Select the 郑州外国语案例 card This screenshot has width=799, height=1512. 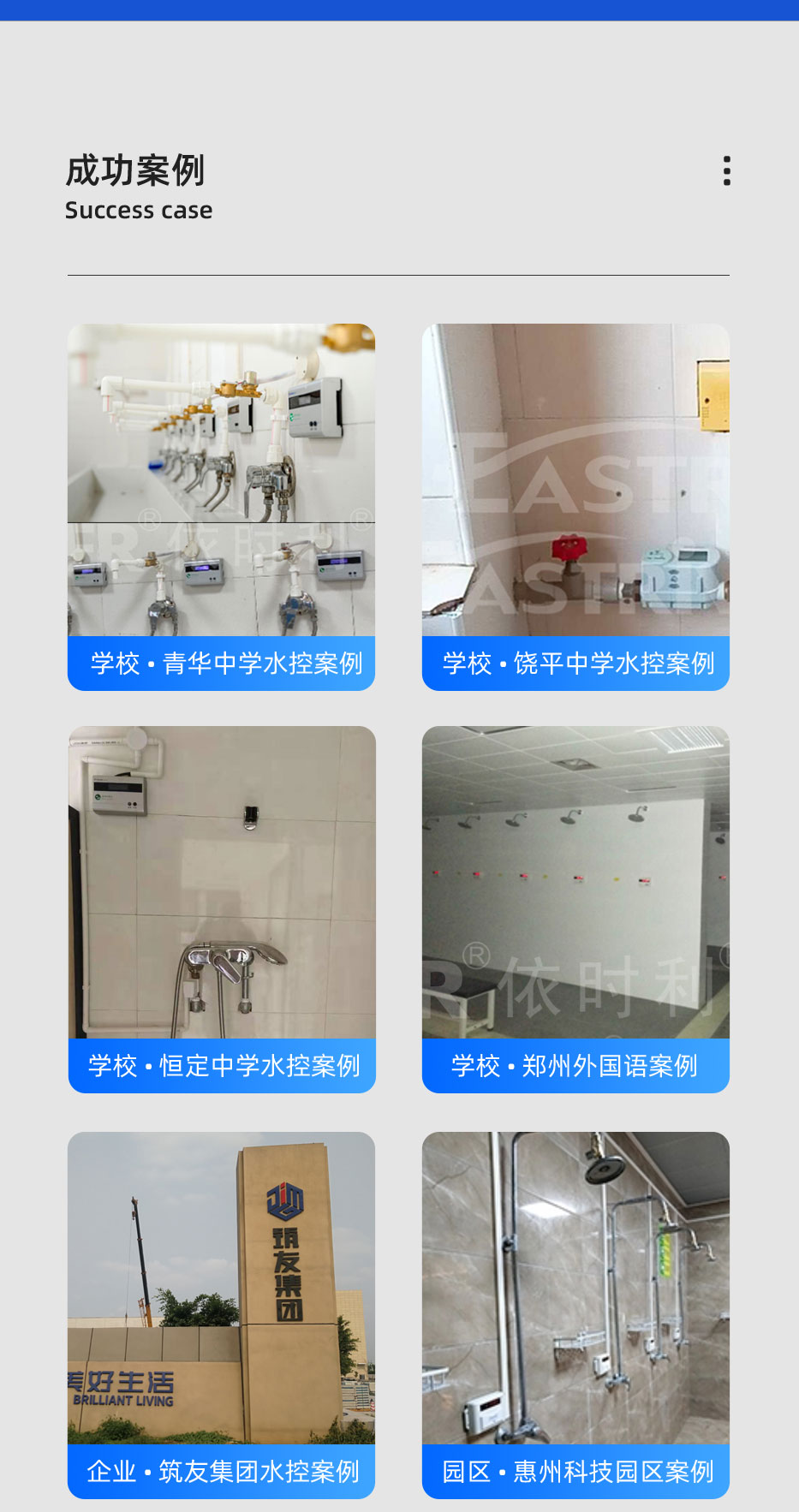(575, 909)
